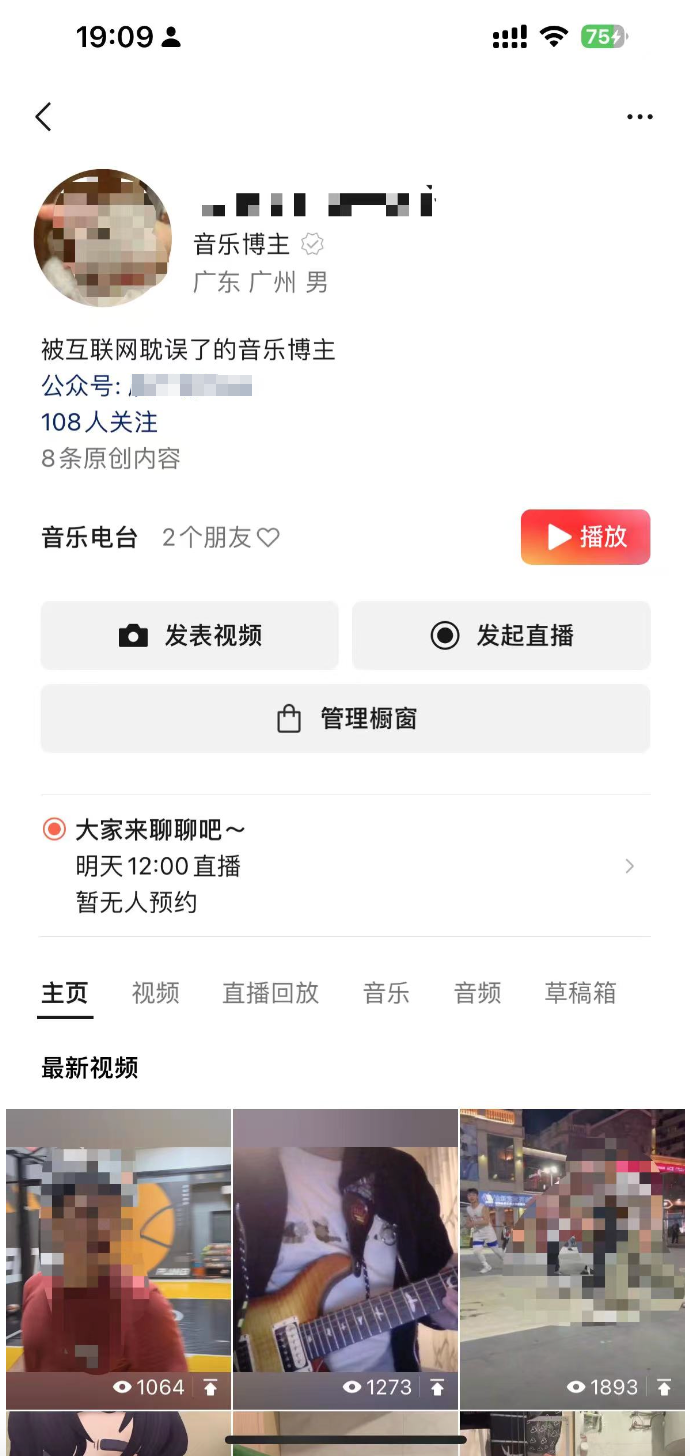Screen dimensions: 690x1456
Task: Tap the red 播放 button
Action: [585, 537]
